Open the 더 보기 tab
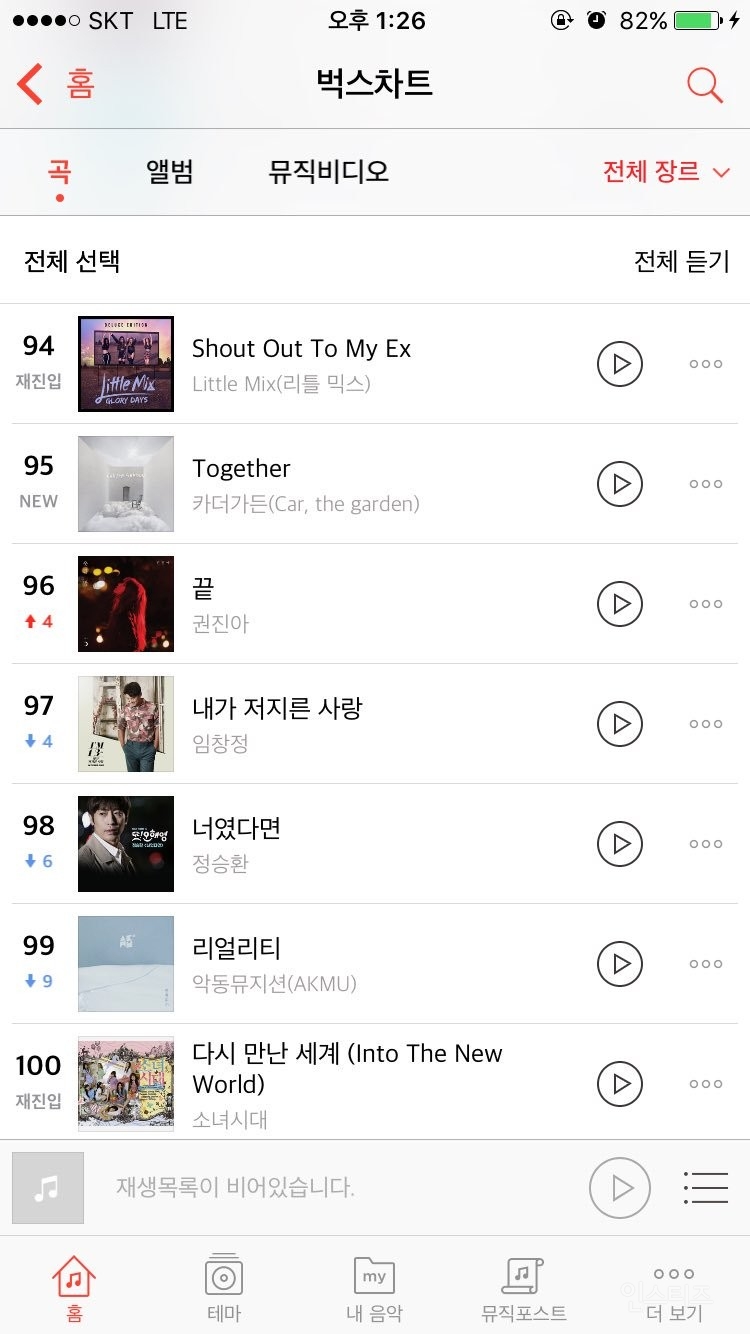The height and width of the screenshot is (1334, 750). pos(674,1288)
